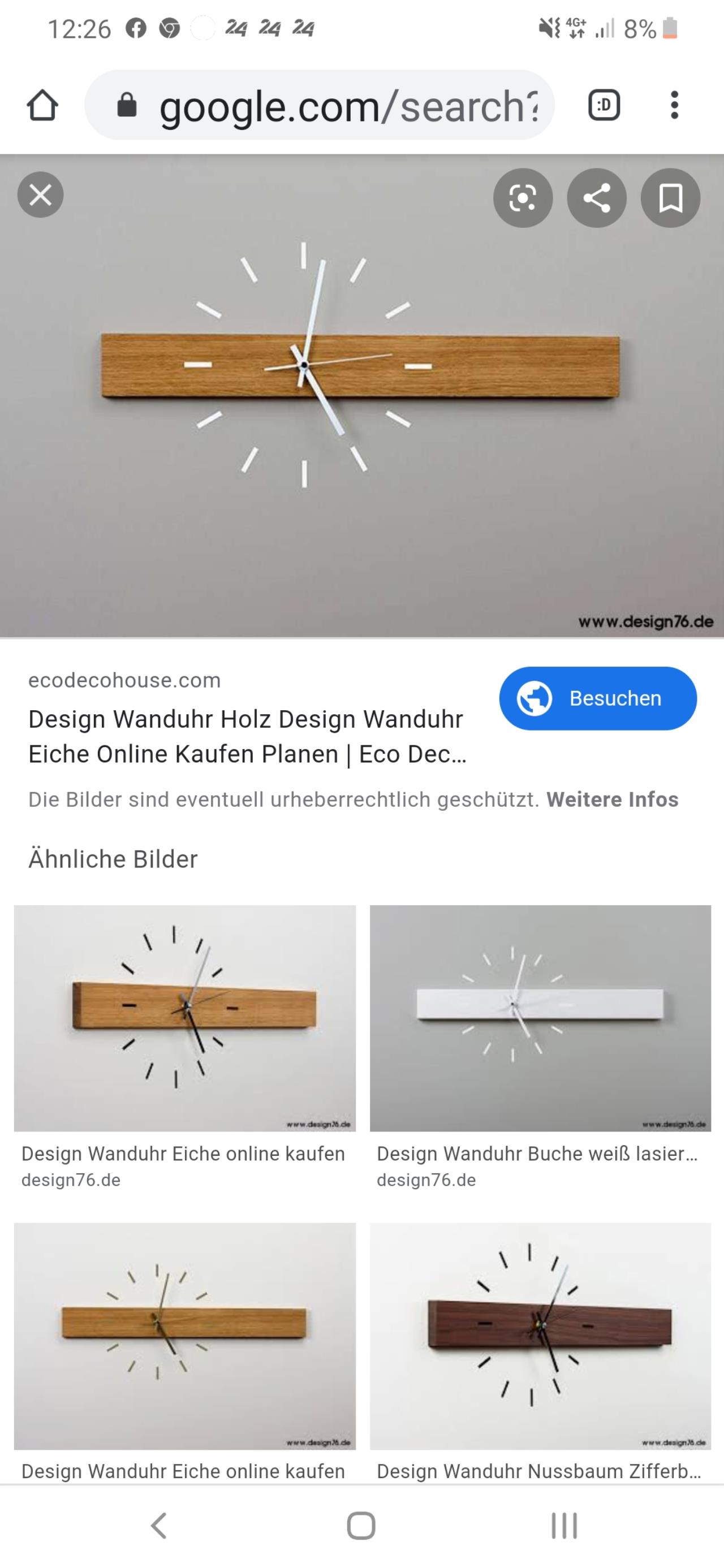Open the tab switcher
724x1568 pixels.
point(604,105)
